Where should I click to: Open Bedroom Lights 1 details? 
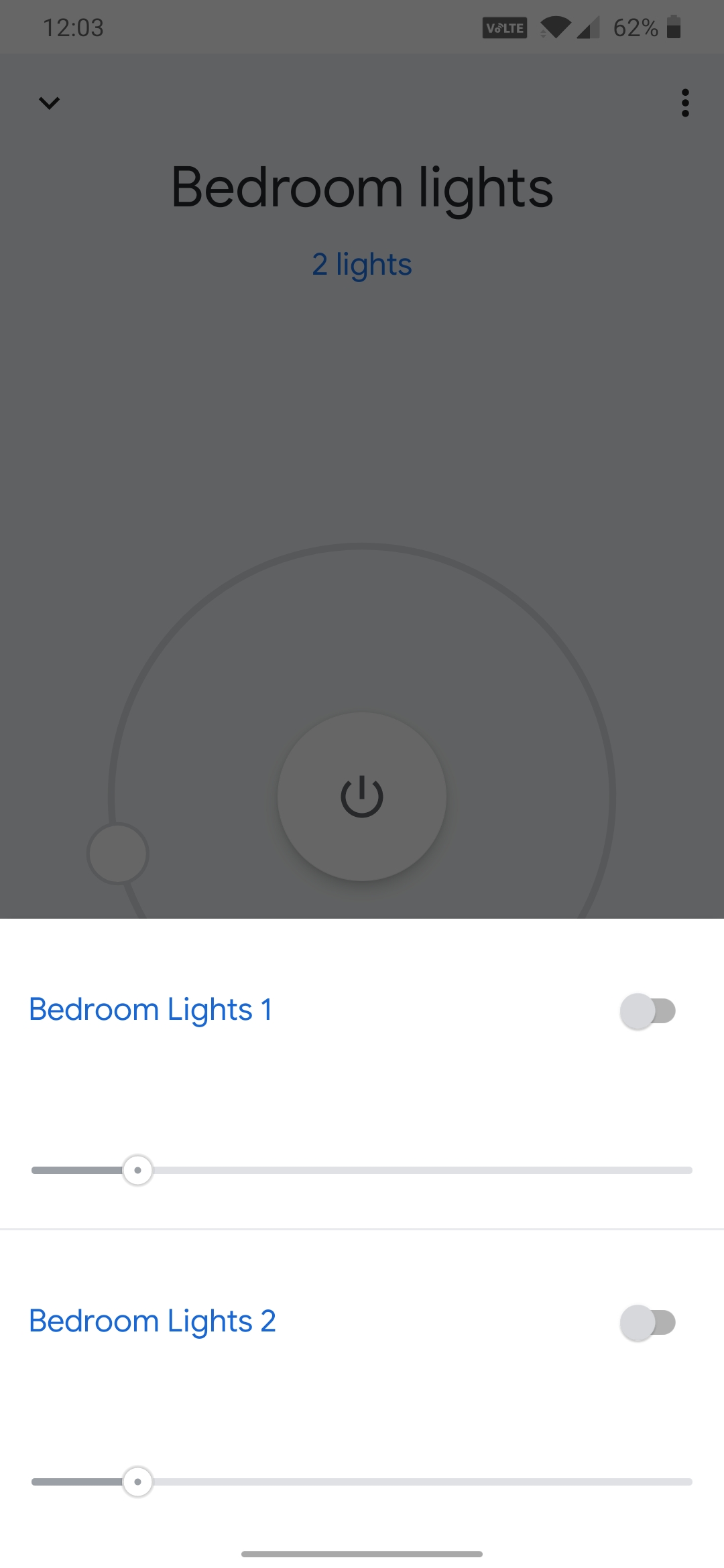pyautogui.click(x=150, y=1008)
